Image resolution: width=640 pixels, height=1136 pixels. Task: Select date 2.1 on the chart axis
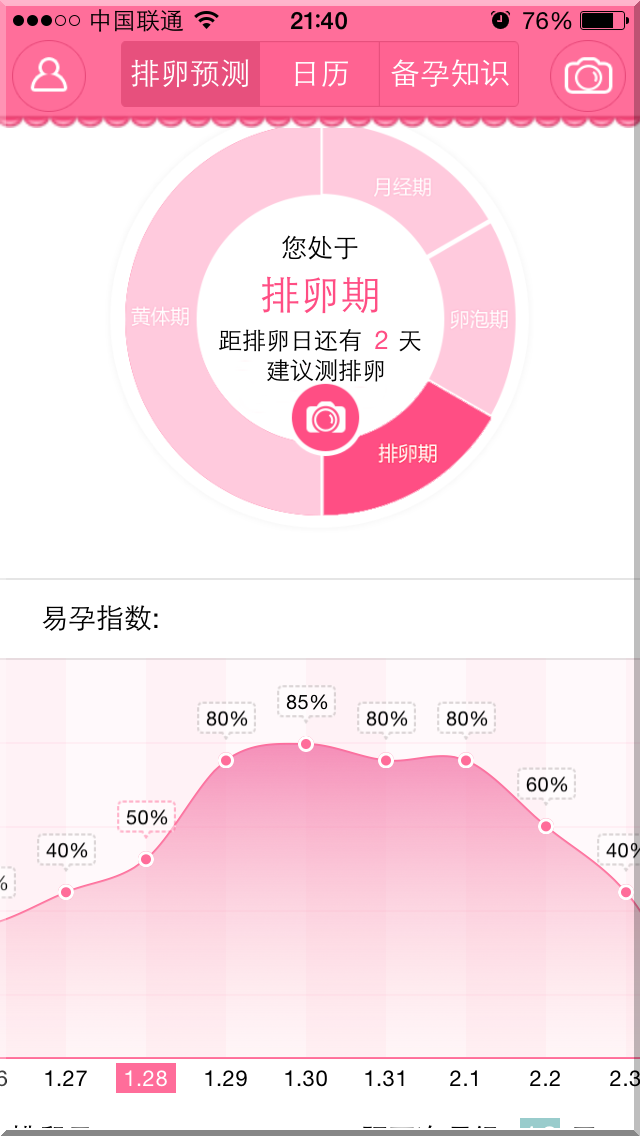(466, 1078)
